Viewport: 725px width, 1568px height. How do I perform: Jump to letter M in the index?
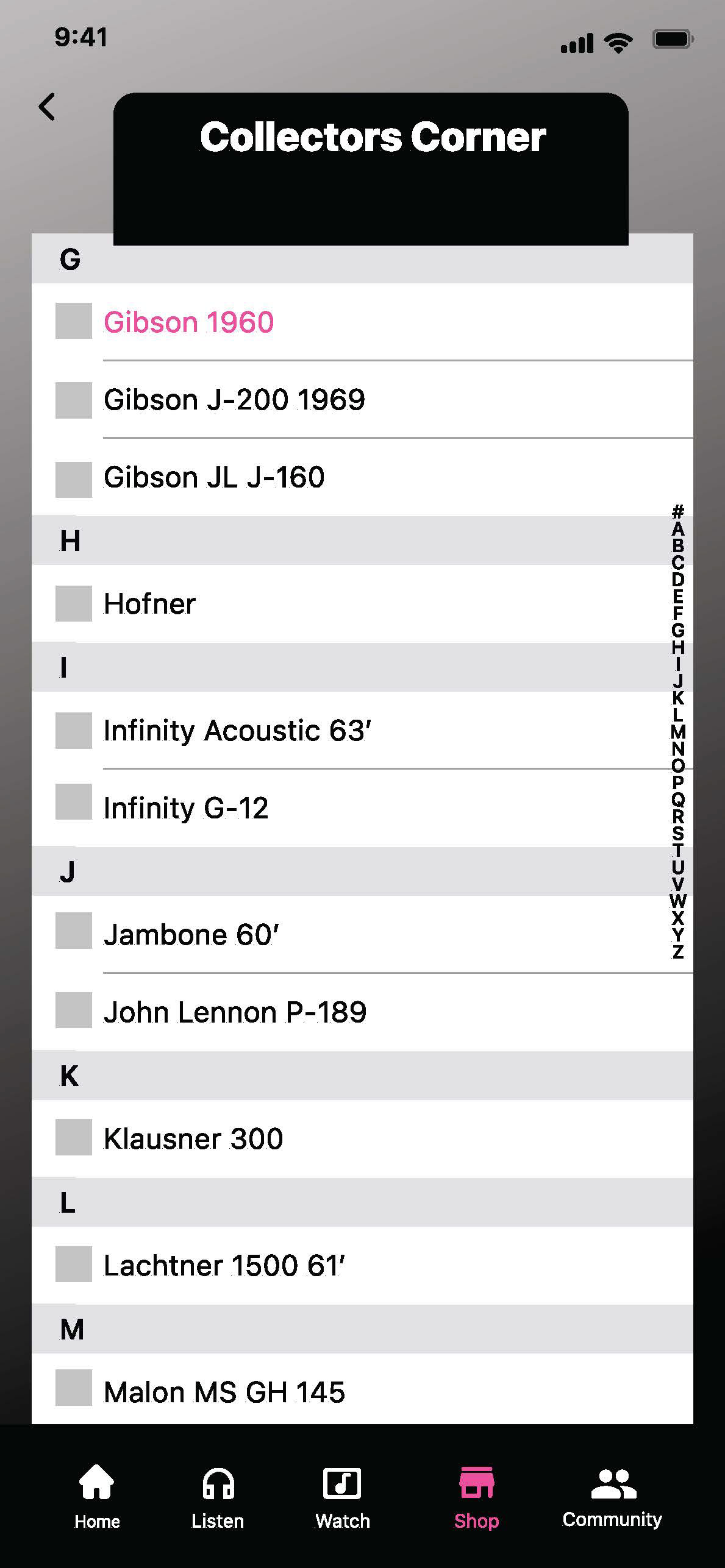point(678,731)
